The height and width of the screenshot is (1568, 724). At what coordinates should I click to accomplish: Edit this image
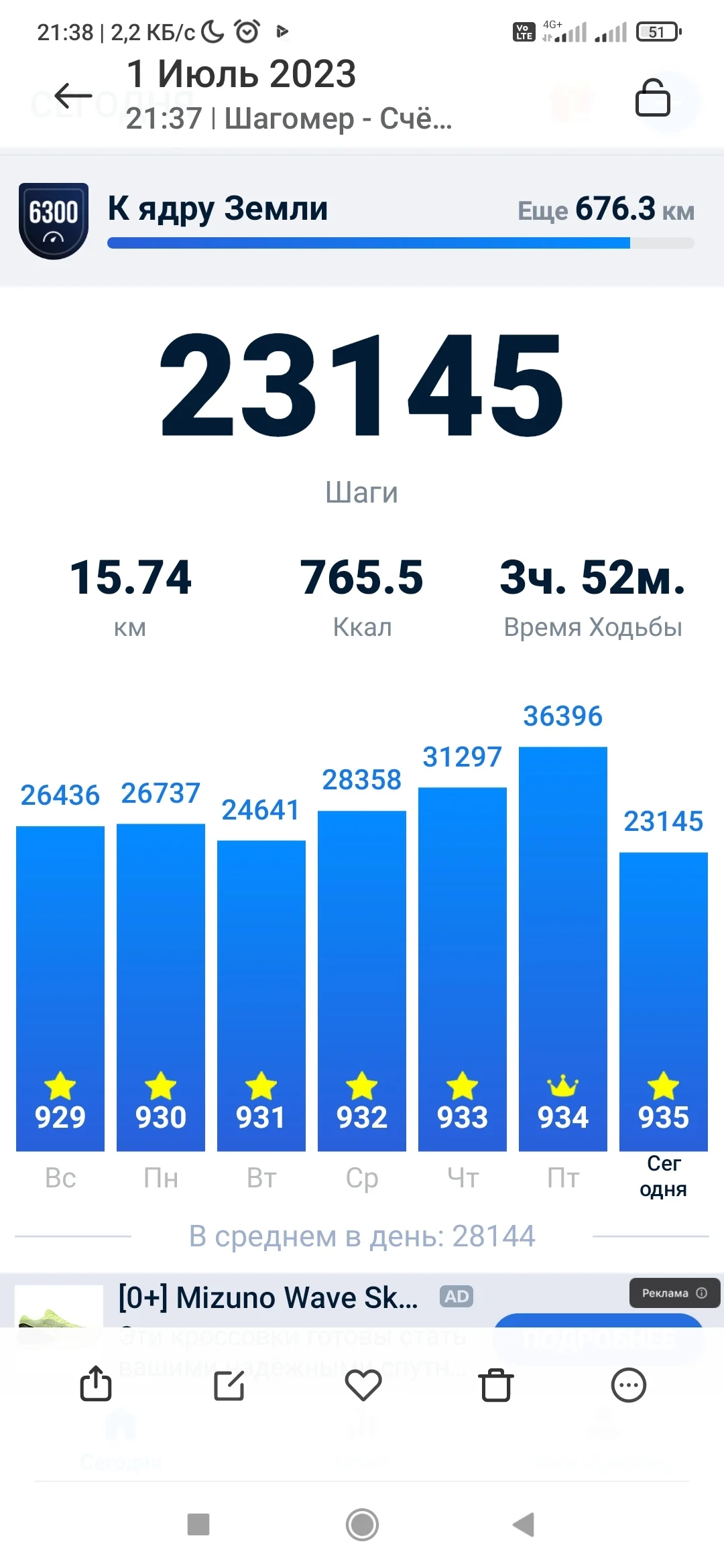(x=229, y=1385)
